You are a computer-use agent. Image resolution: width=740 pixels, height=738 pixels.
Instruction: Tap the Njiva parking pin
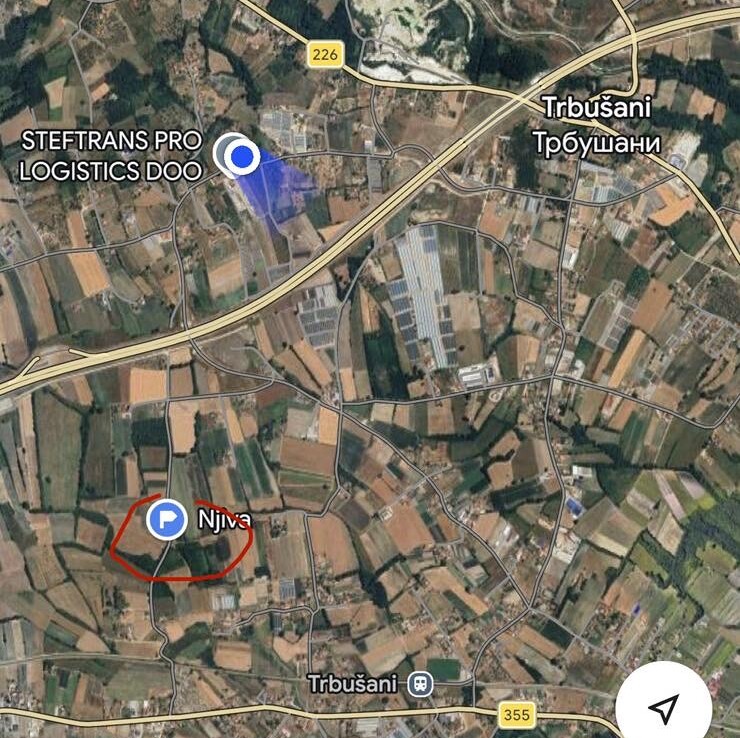[167, 519]
